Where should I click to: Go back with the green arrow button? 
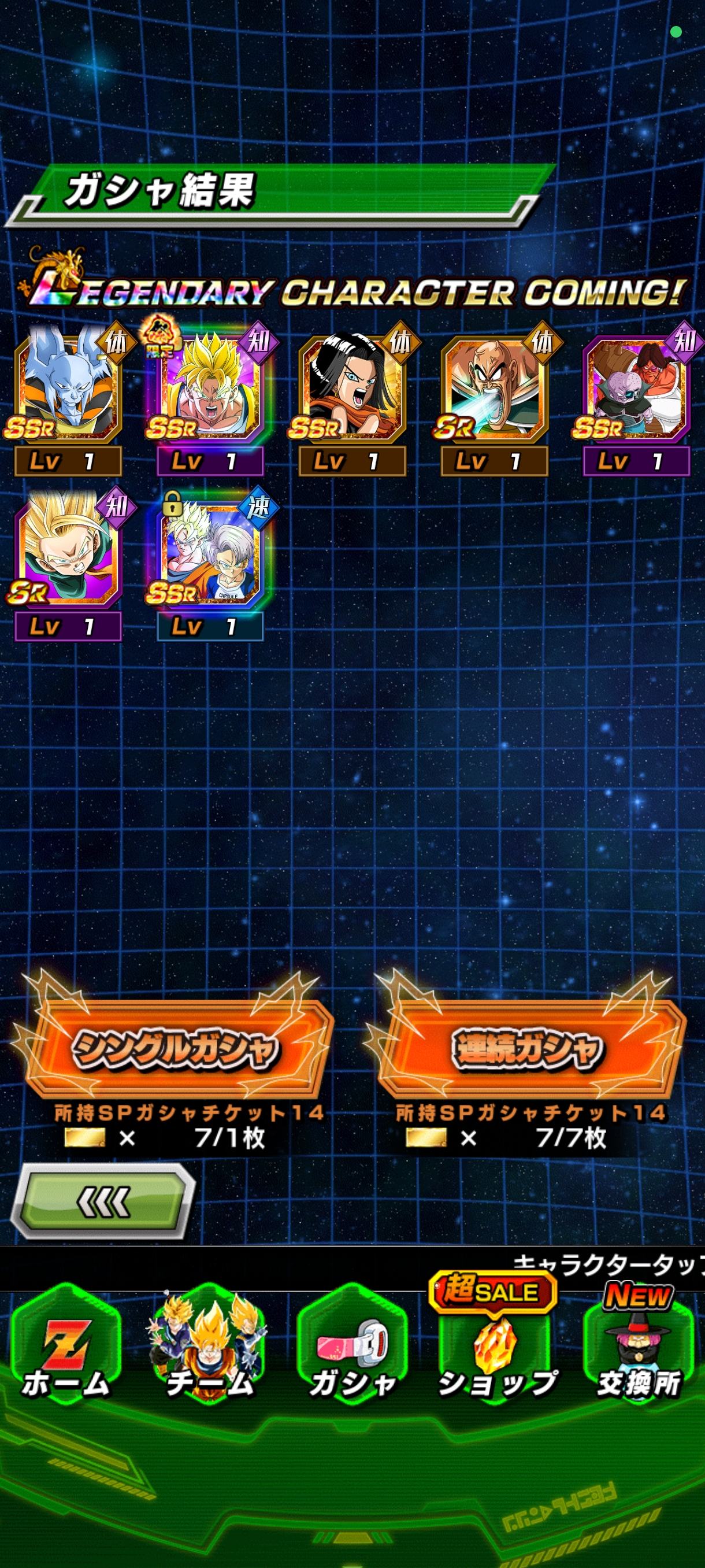[x=103, y=1201]
